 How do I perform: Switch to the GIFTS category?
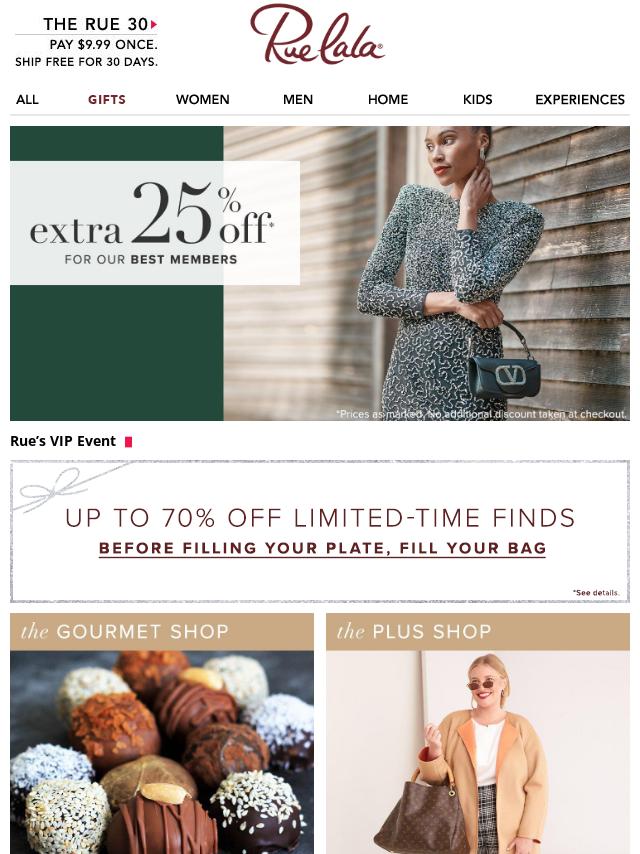click(x=107, y=99)
